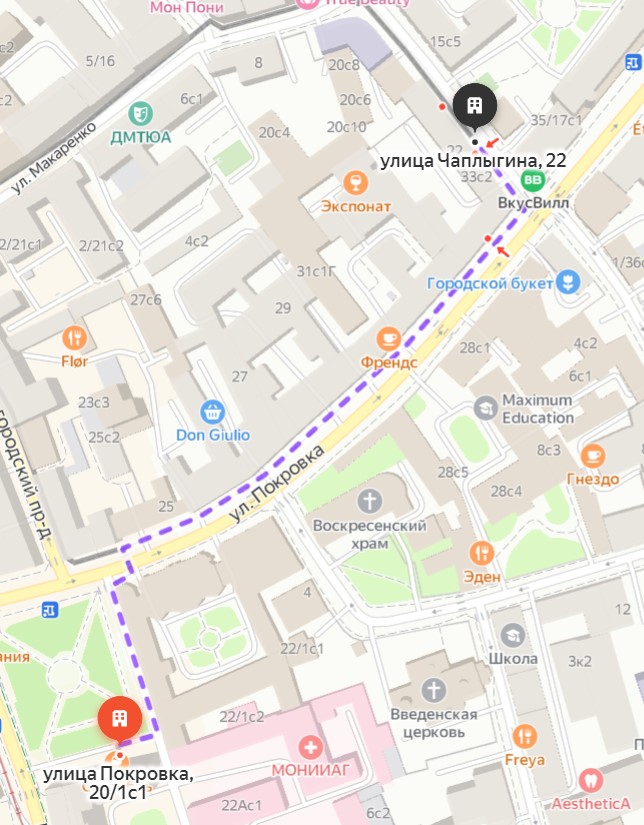Image resolution: width=644 pixels, height=825 pixels.
Task: Open the AestheticA dental clinic marker
Action: (x=590, y=779)
